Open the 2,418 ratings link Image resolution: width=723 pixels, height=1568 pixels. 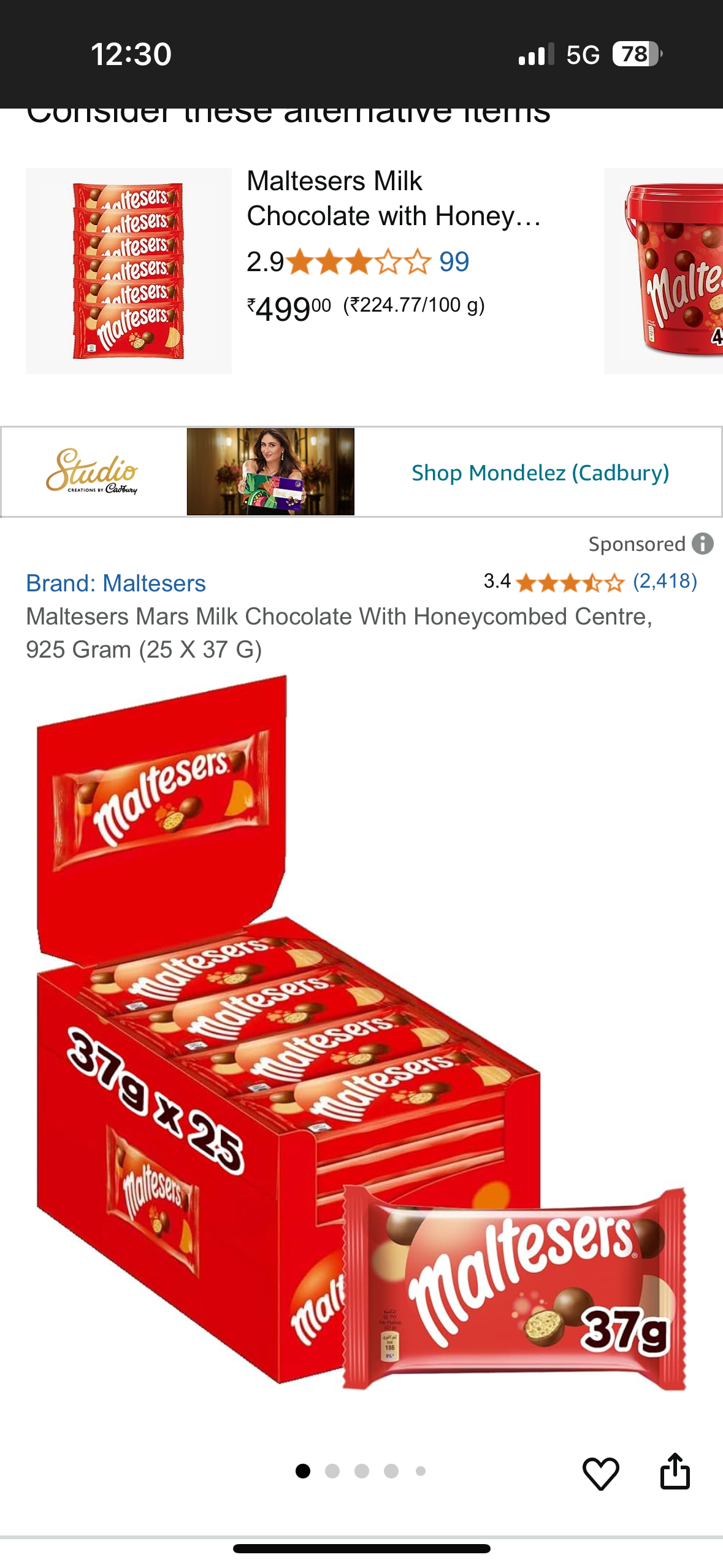(x=665, y=581)
